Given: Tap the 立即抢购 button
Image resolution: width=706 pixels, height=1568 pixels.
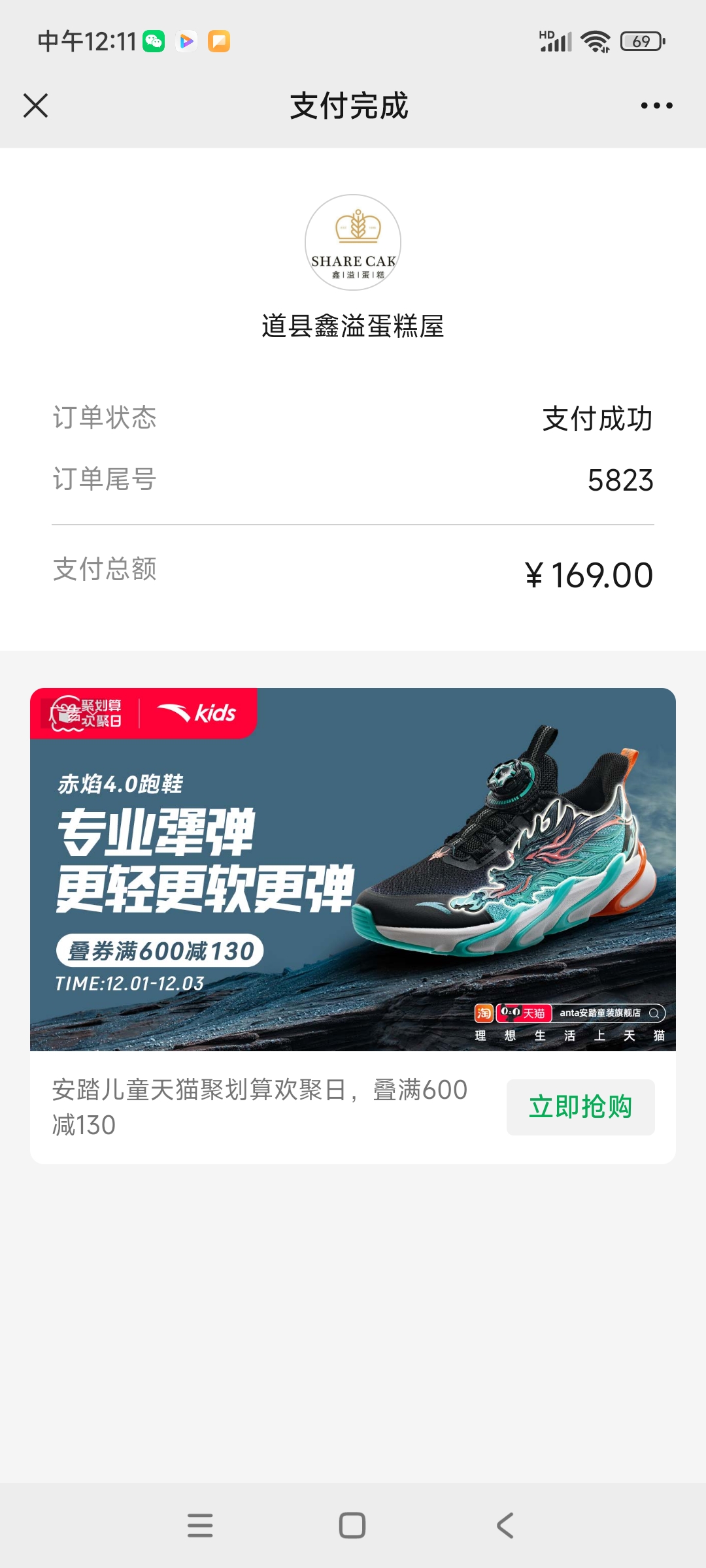Looking at the screenshot, I should pyautogui.click(x=580, y=1107).
